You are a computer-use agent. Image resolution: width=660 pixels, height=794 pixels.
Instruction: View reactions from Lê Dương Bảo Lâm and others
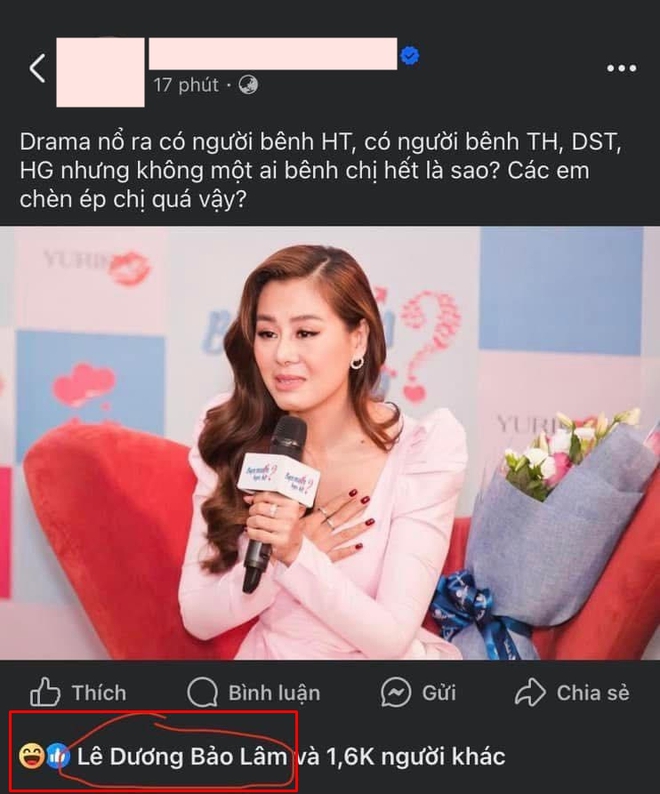pyautogui.click(x=260, y=756)
